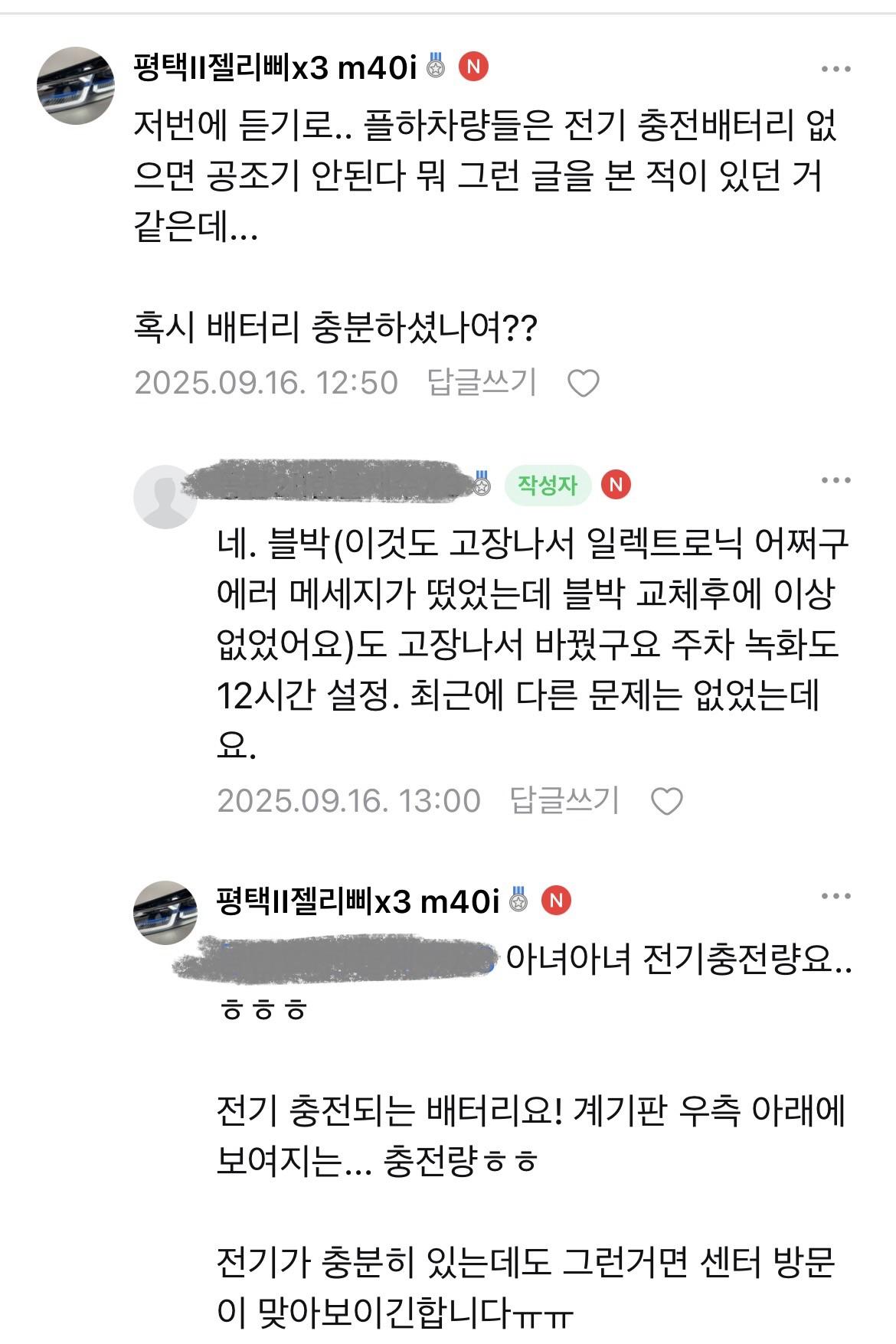View the author's profile avatar with 작성자 badge

[x=164, y=496]
